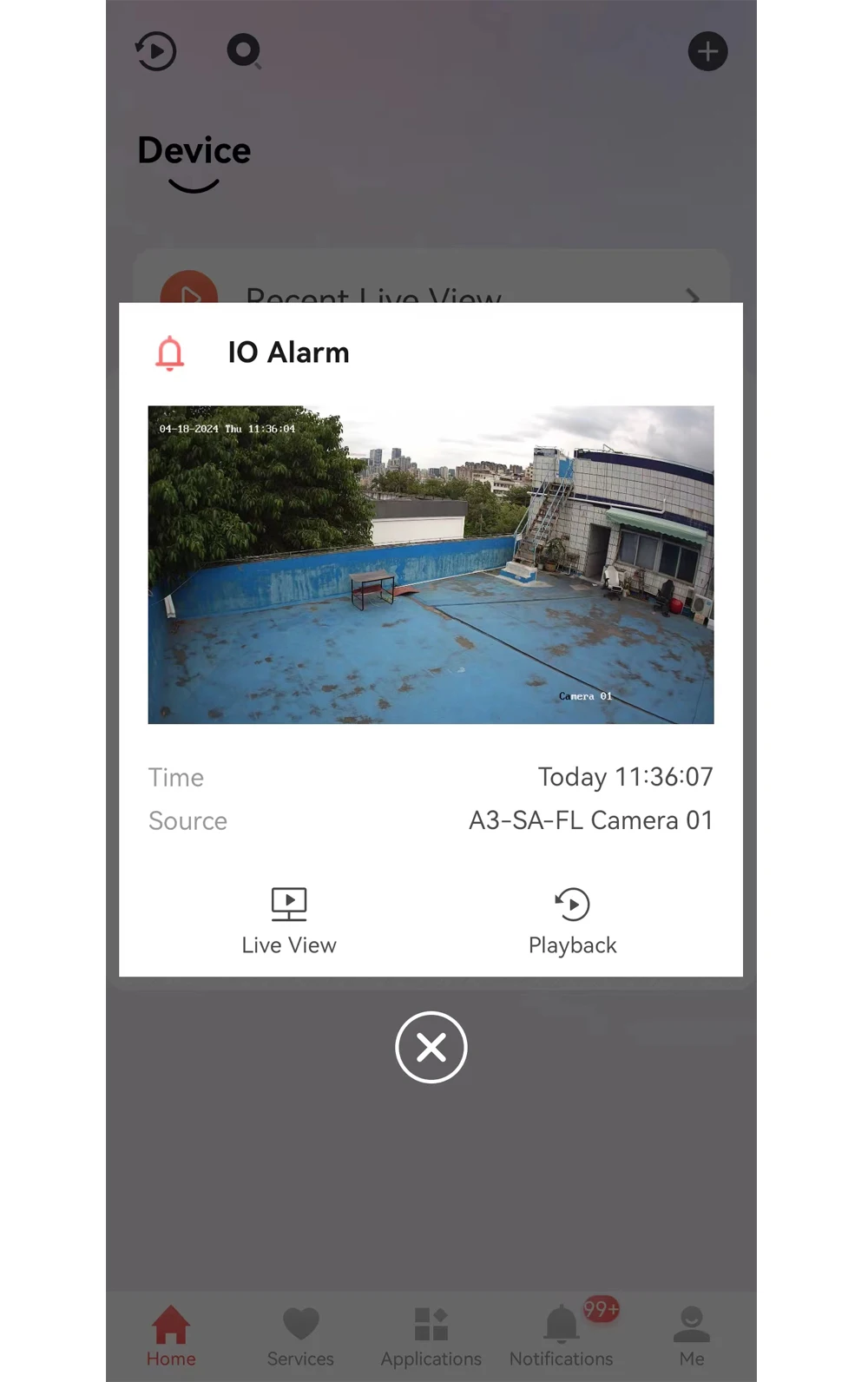Open the Applications grid icon
Viewport: 868px width, 1382px height.
click(x=431, y=1321)
